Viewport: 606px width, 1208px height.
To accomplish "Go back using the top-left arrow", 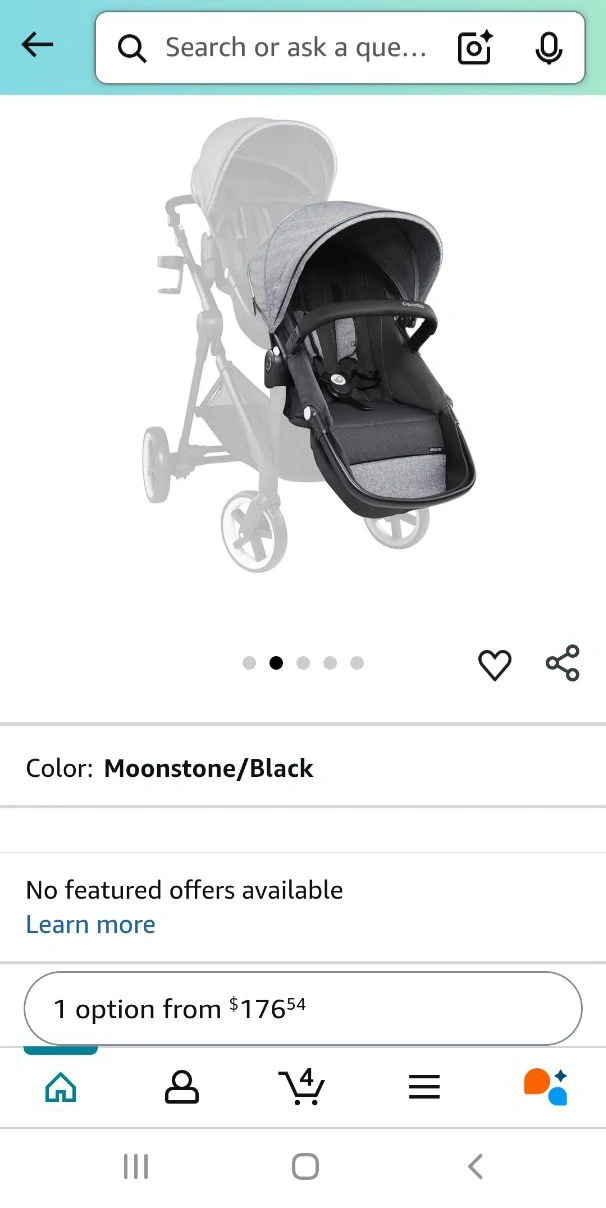I will pyautogui.click(x=37, y=45).
